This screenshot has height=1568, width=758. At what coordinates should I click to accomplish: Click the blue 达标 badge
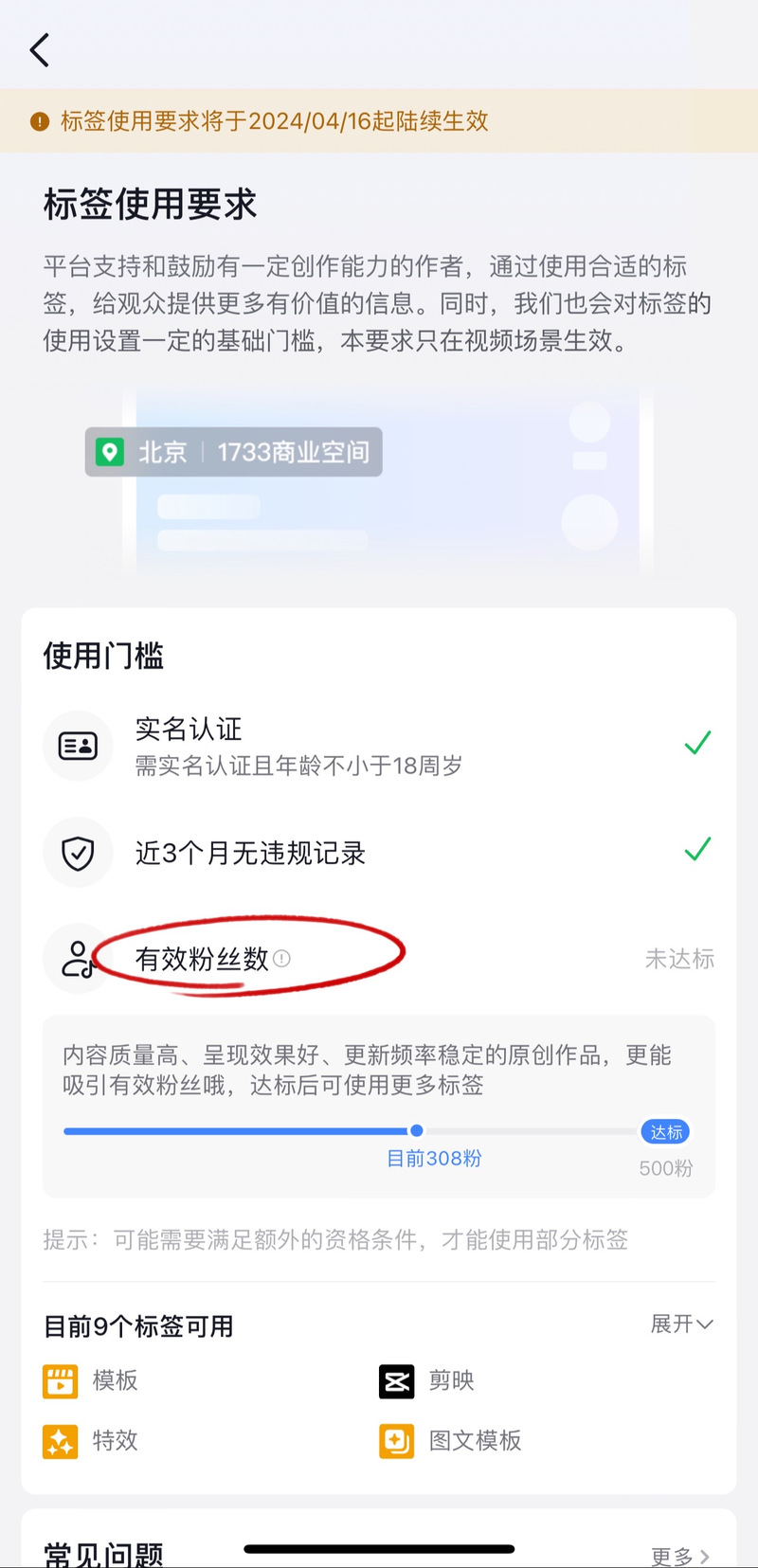click(x=665, y=1131)
